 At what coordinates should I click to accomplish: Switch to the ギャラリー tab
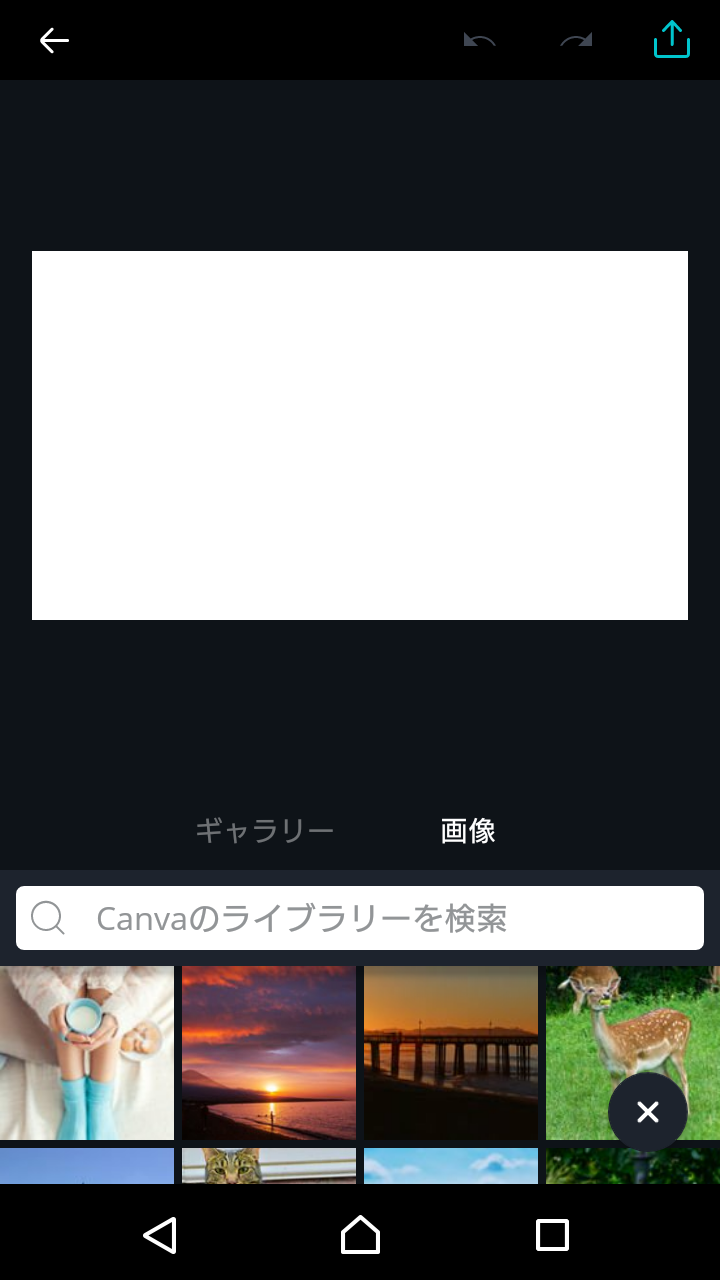[264, 831]
